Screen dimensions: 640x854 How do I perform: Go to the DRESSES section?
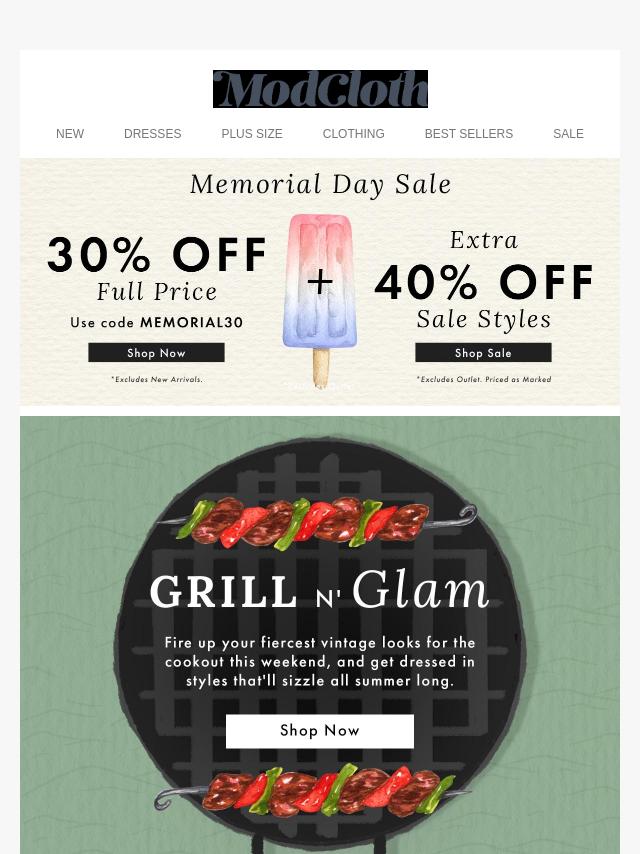pos(152,134)
